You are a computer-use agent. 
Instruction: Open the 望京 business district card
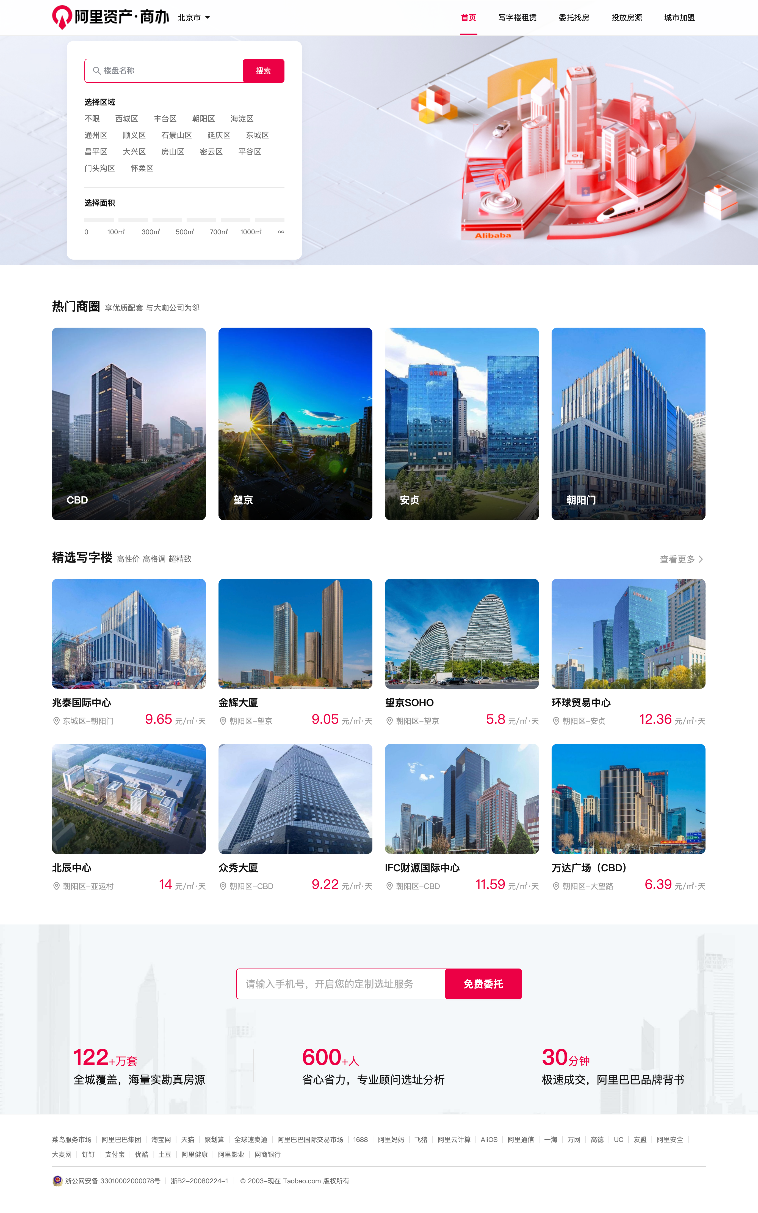coord(295,424)
